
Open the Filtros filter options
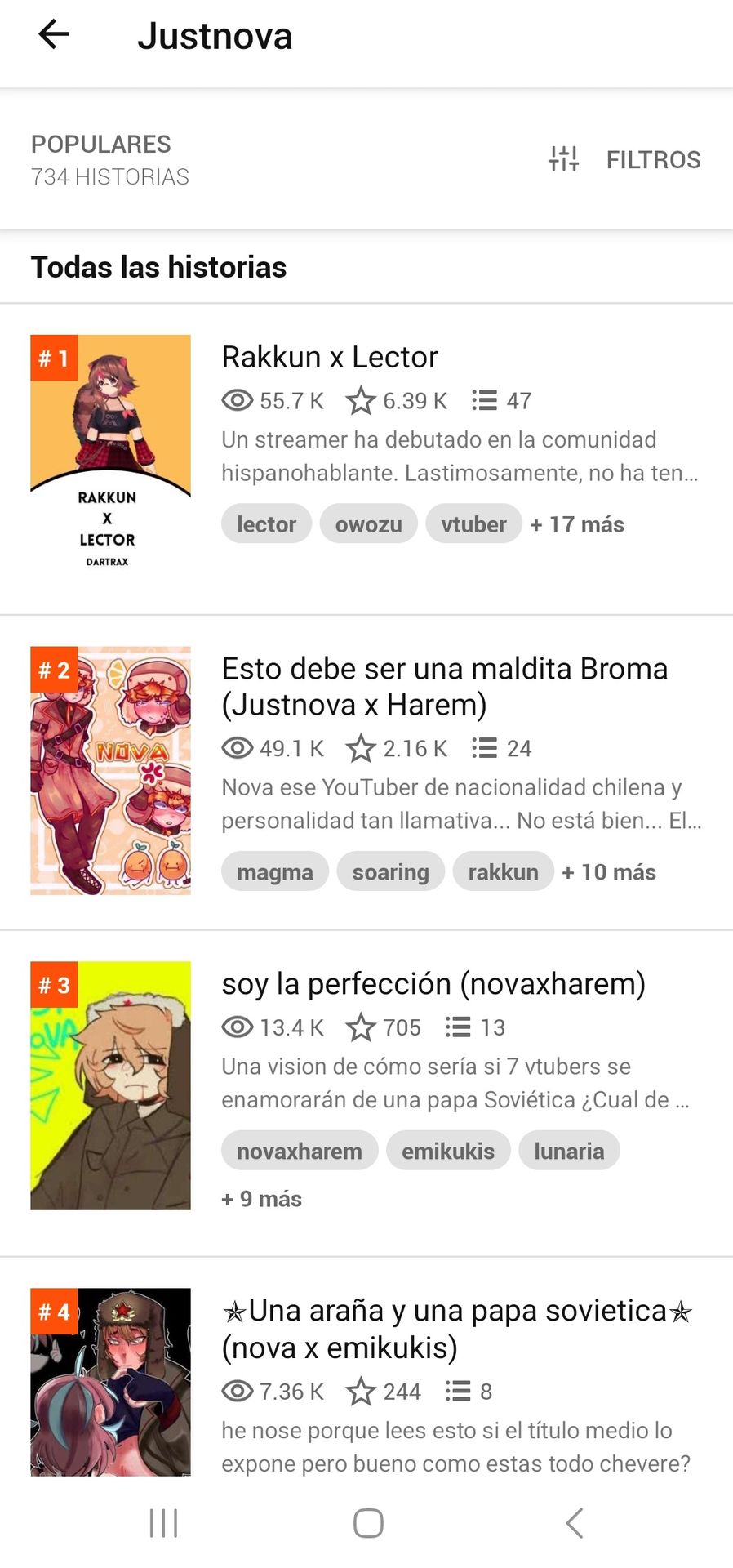tap(624, 159)
